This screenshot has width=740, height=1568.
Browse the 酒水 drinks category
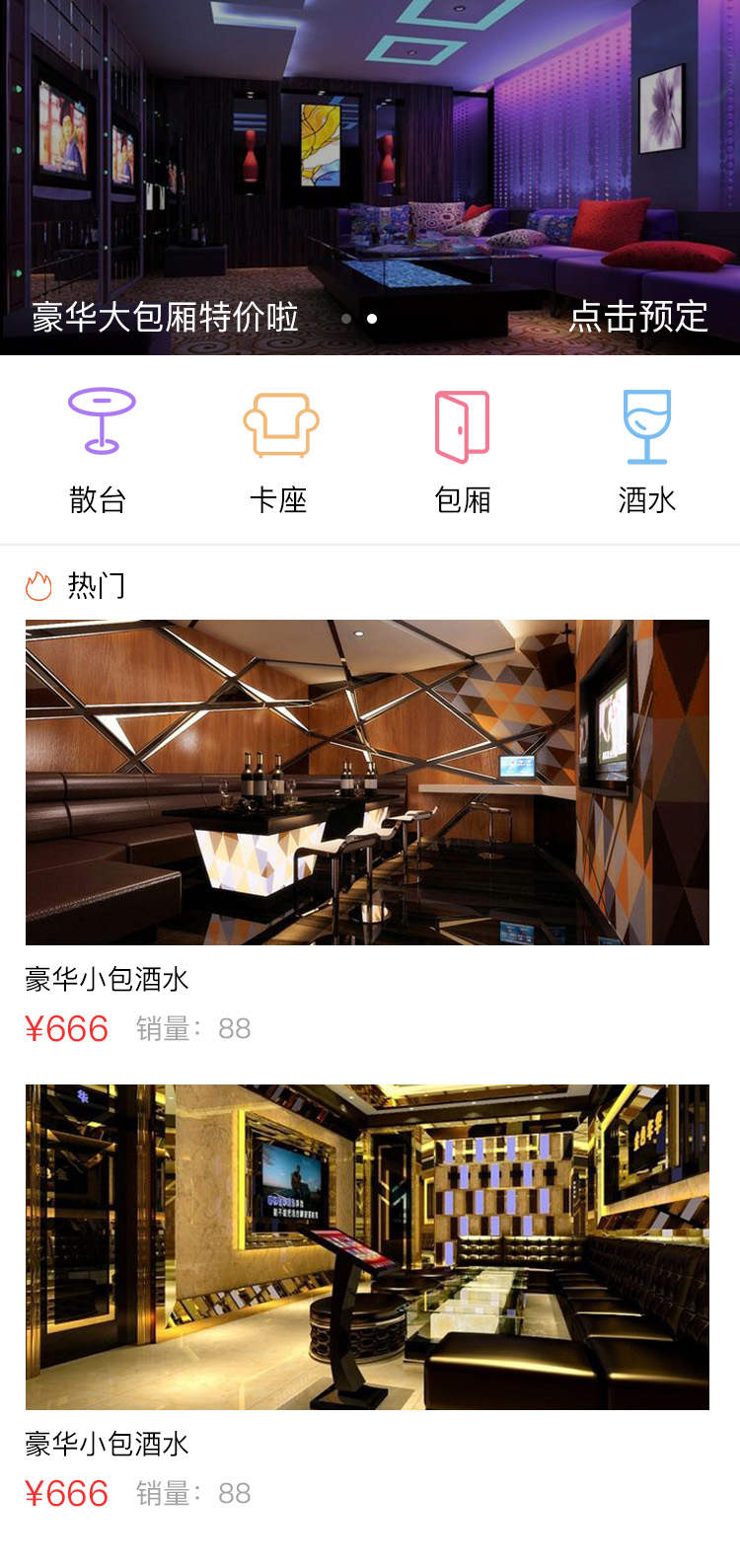pos(646,450)
